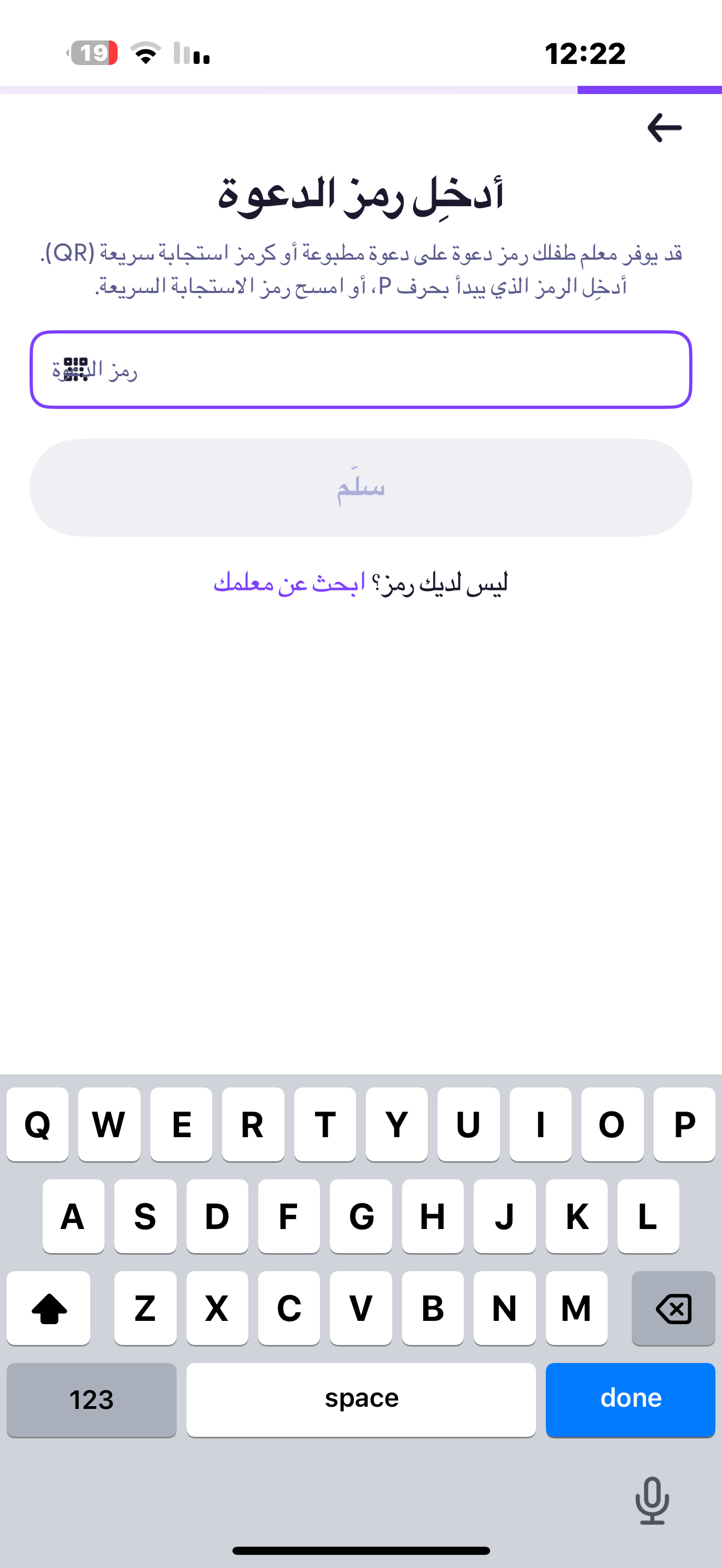Go back using the arrow icon
722x1568 pixels.
(x=663, y=128)
